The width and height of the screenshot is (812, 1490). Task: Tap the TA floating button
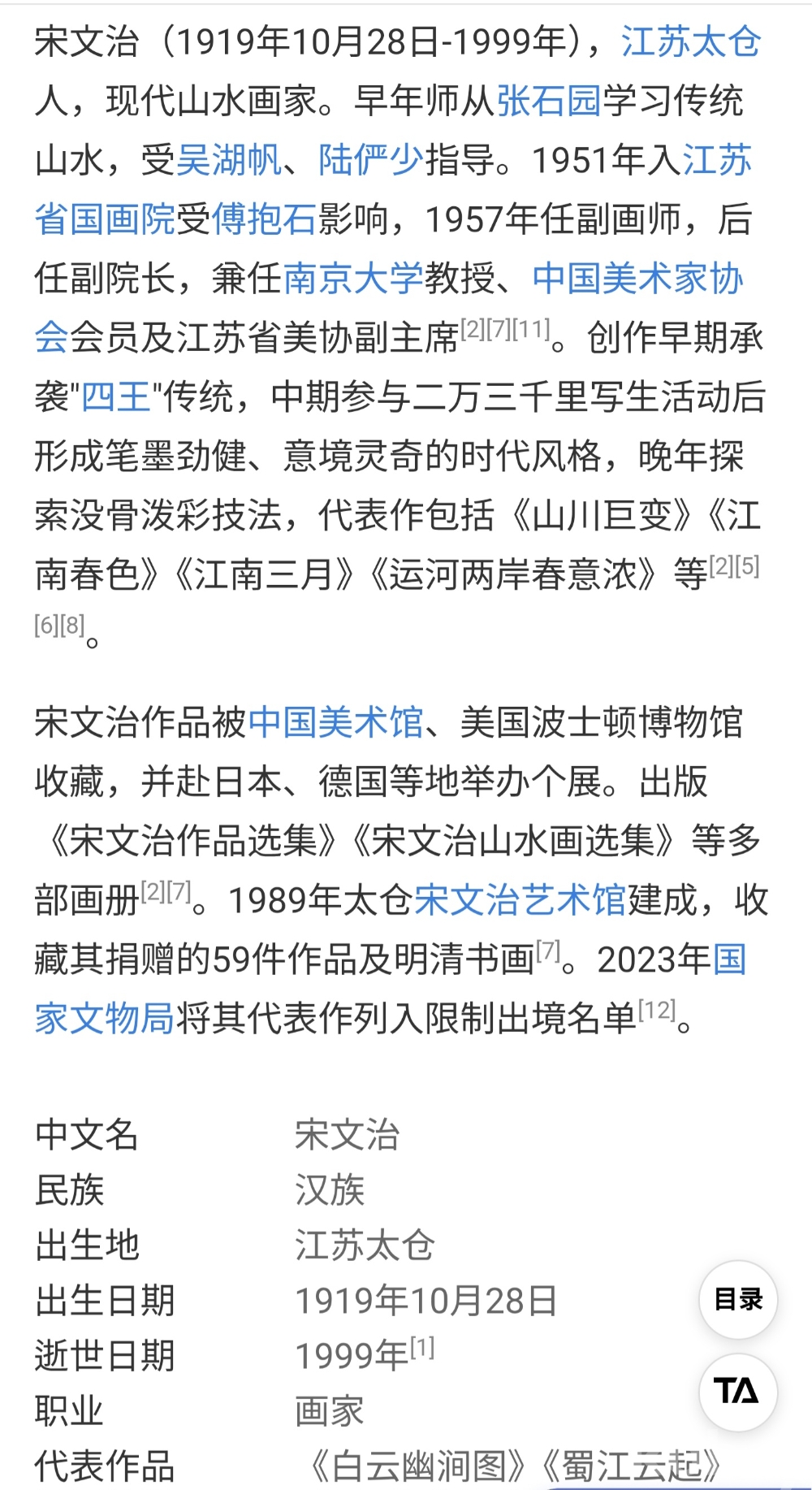point(738,1392)
